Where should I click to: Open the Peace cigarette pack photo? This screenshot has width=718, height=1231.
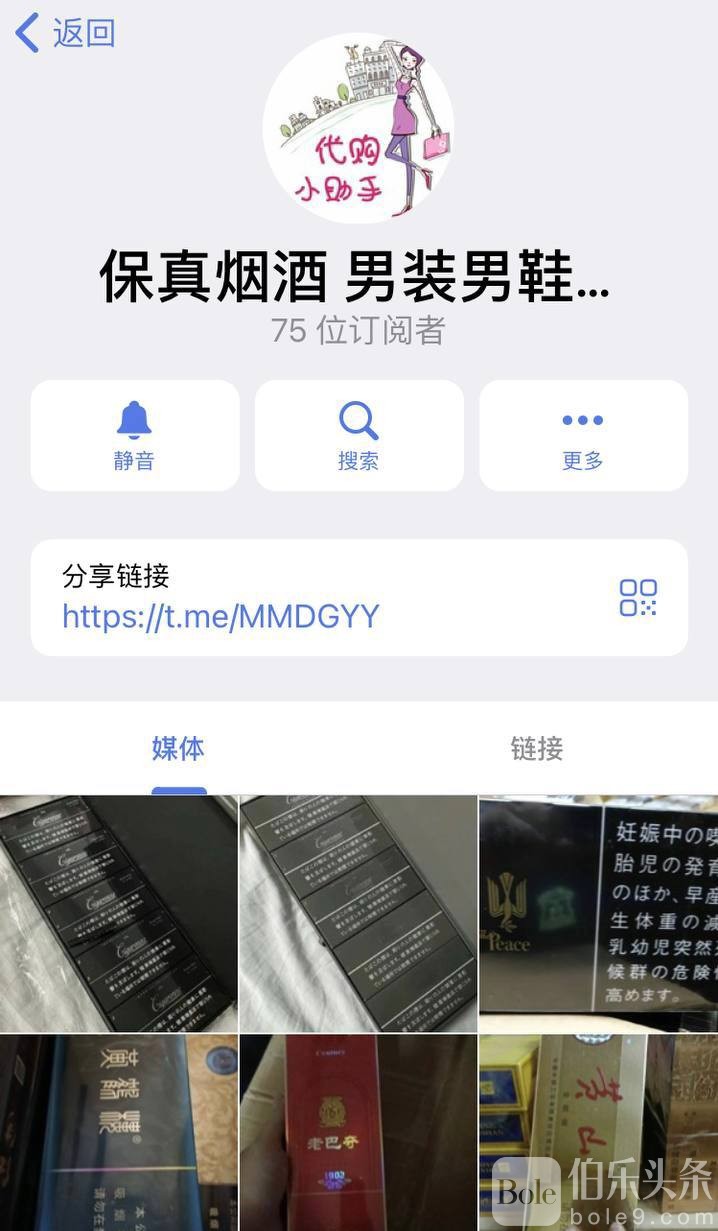(598, 913)
